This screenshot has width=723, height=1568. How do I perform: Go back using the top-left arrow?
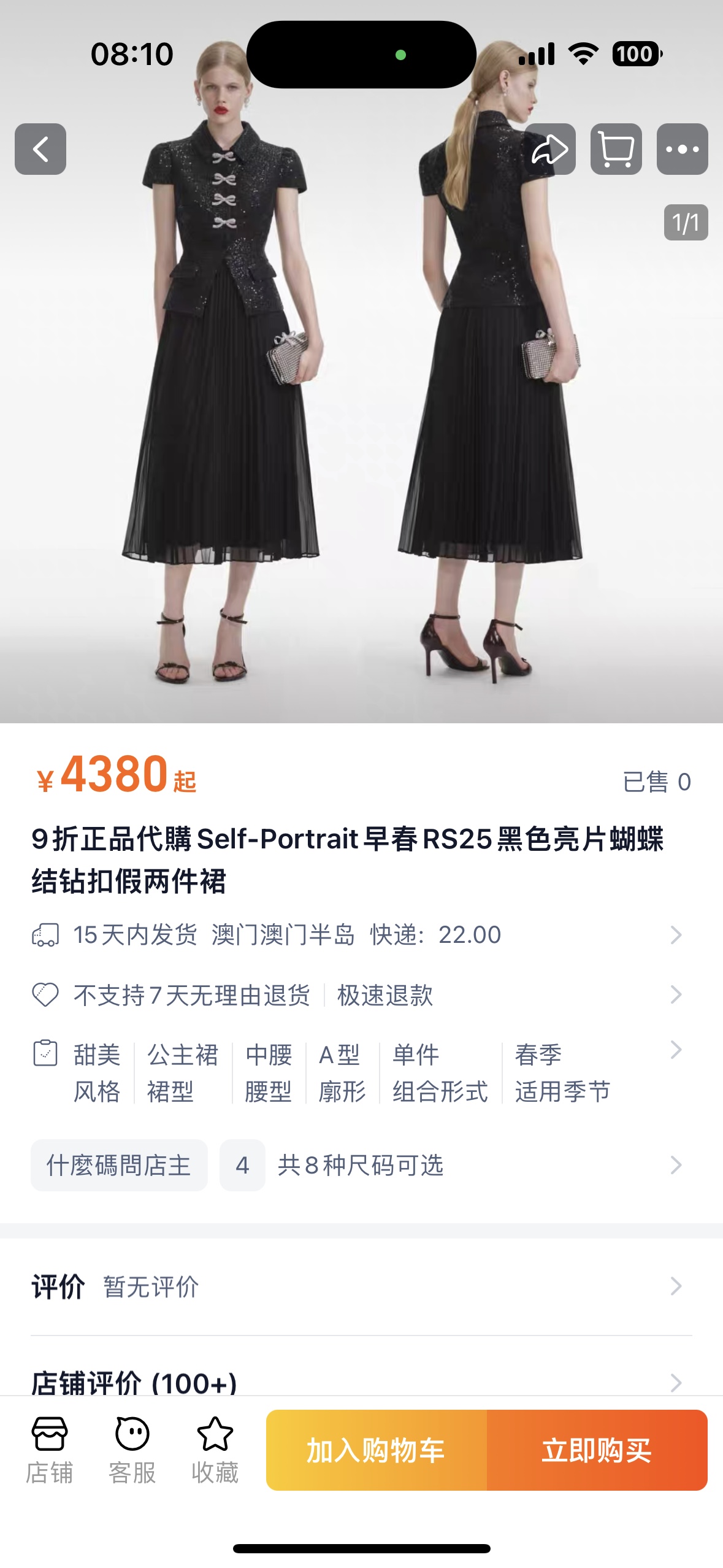point(40,149)
